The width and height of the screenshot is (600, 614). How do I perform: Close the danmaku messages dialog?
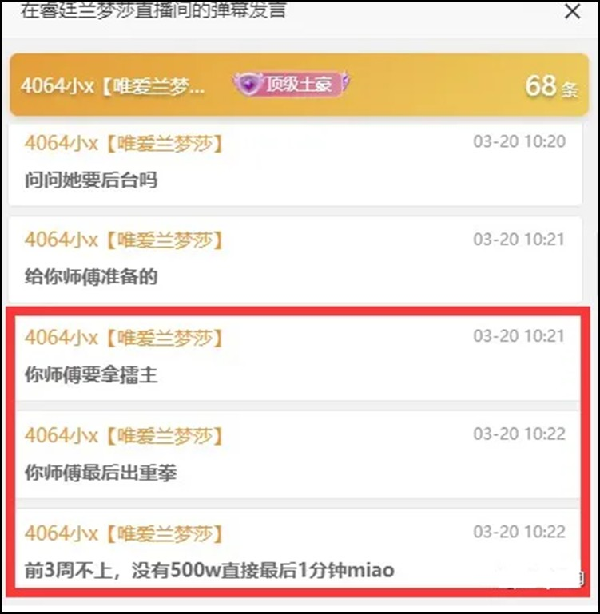(x=572, y=12)
